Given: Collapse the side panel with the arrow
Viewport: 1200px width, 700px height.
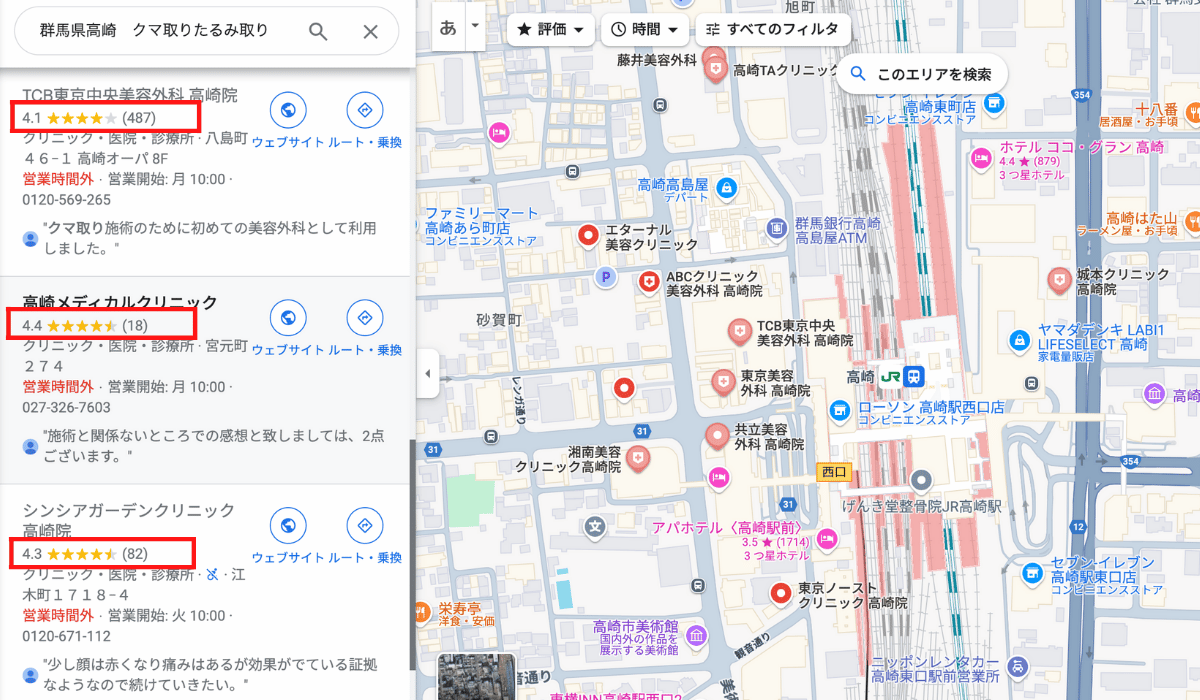Looking at the screenshot, I should point(428,374).
